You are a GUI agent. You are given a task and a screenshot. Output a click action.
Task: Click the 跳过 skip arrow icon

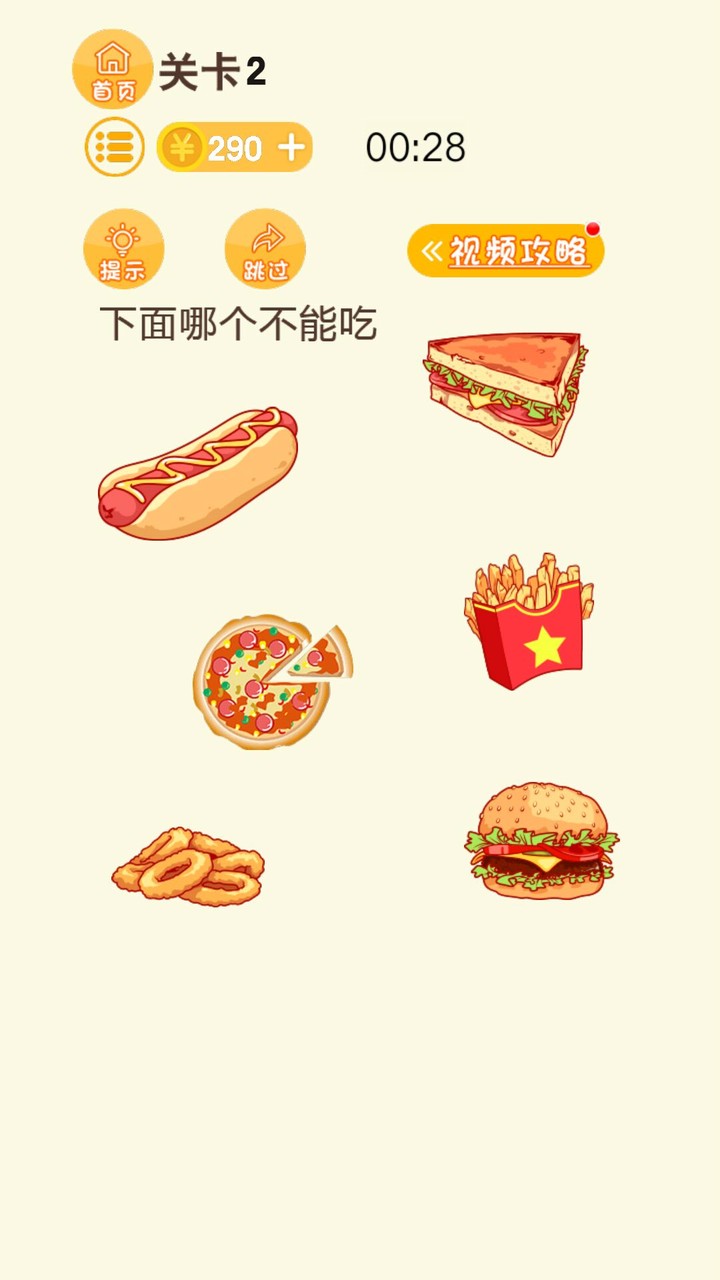click(265, 247)
